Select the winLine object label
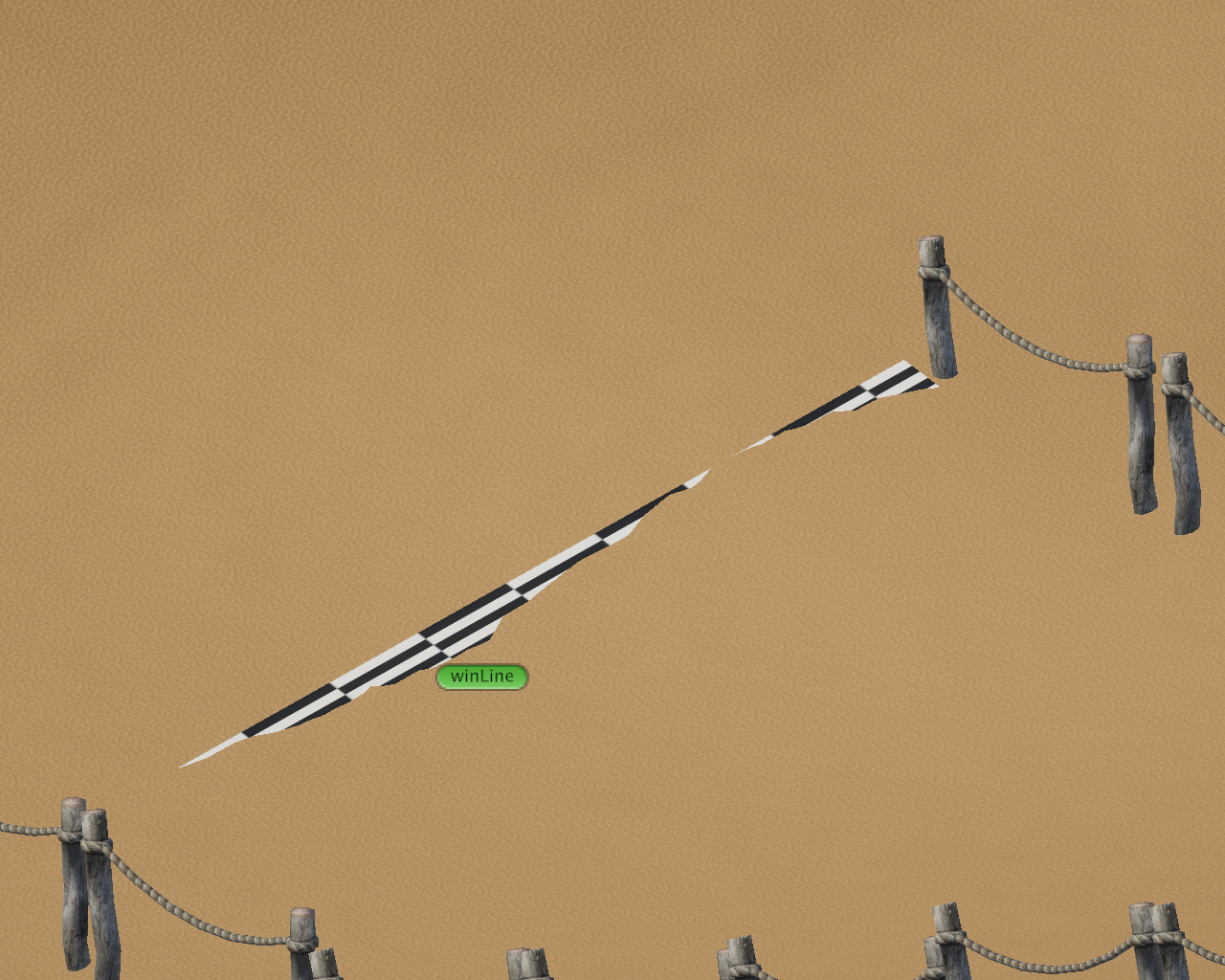1225x980 pixels. coord(482,677)
